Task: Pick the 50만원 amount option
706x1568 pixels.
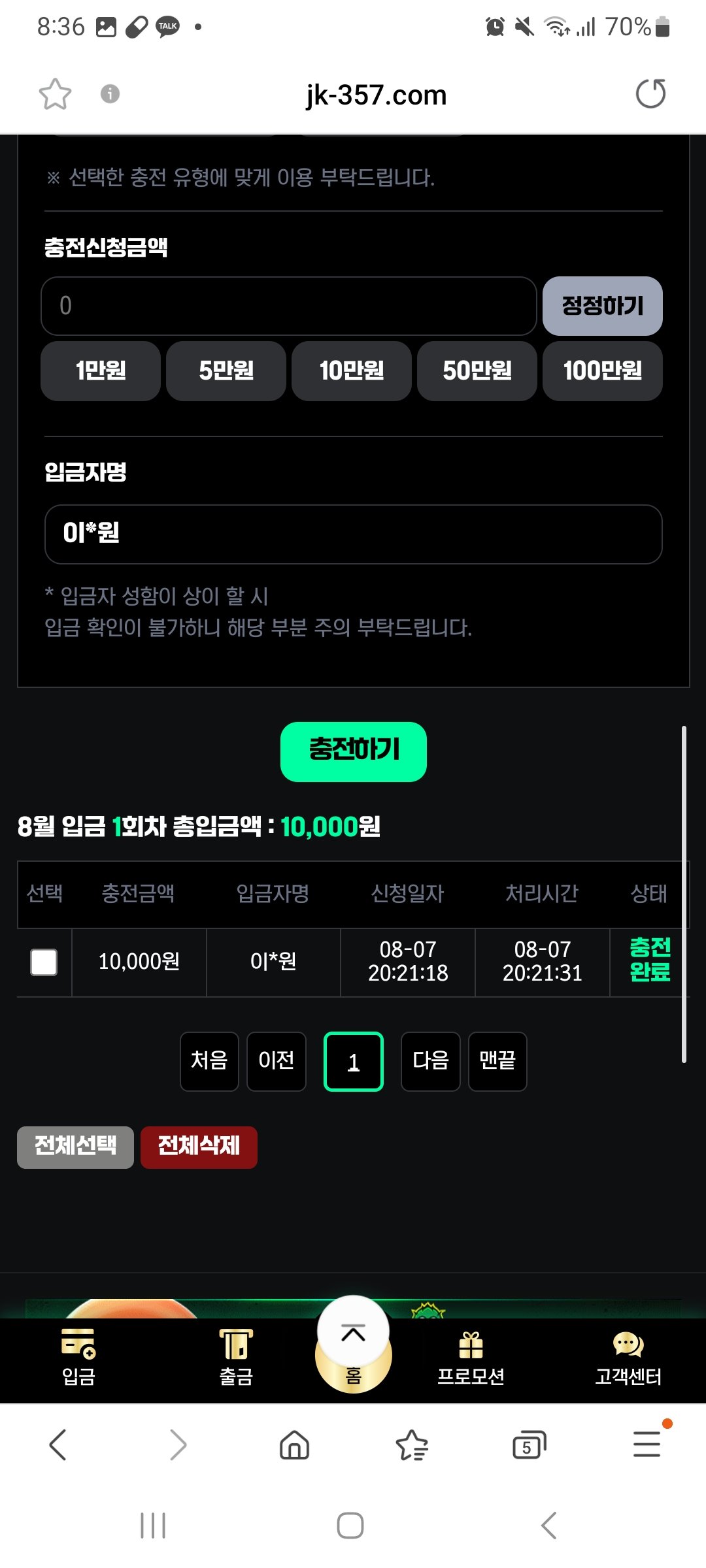Action: click(477, 370)
